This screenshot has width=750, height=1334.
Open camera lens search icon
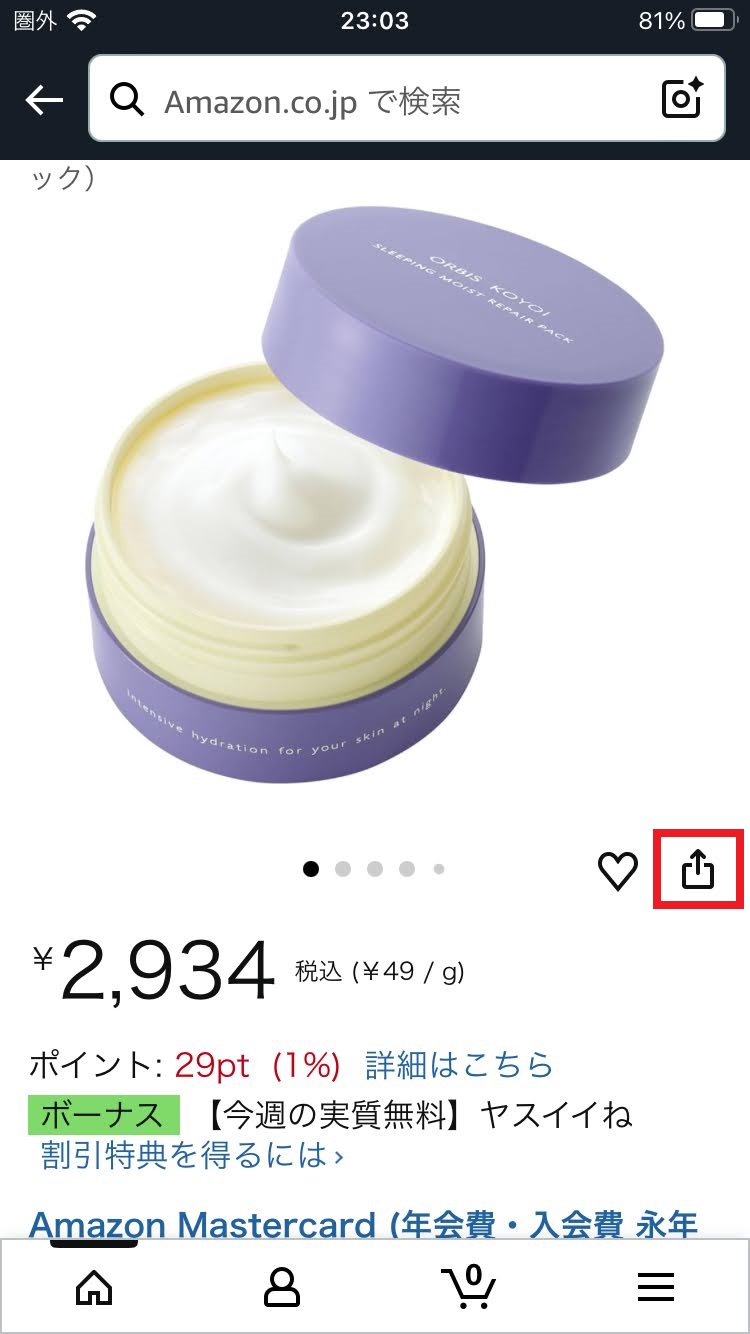pos(683,99)
